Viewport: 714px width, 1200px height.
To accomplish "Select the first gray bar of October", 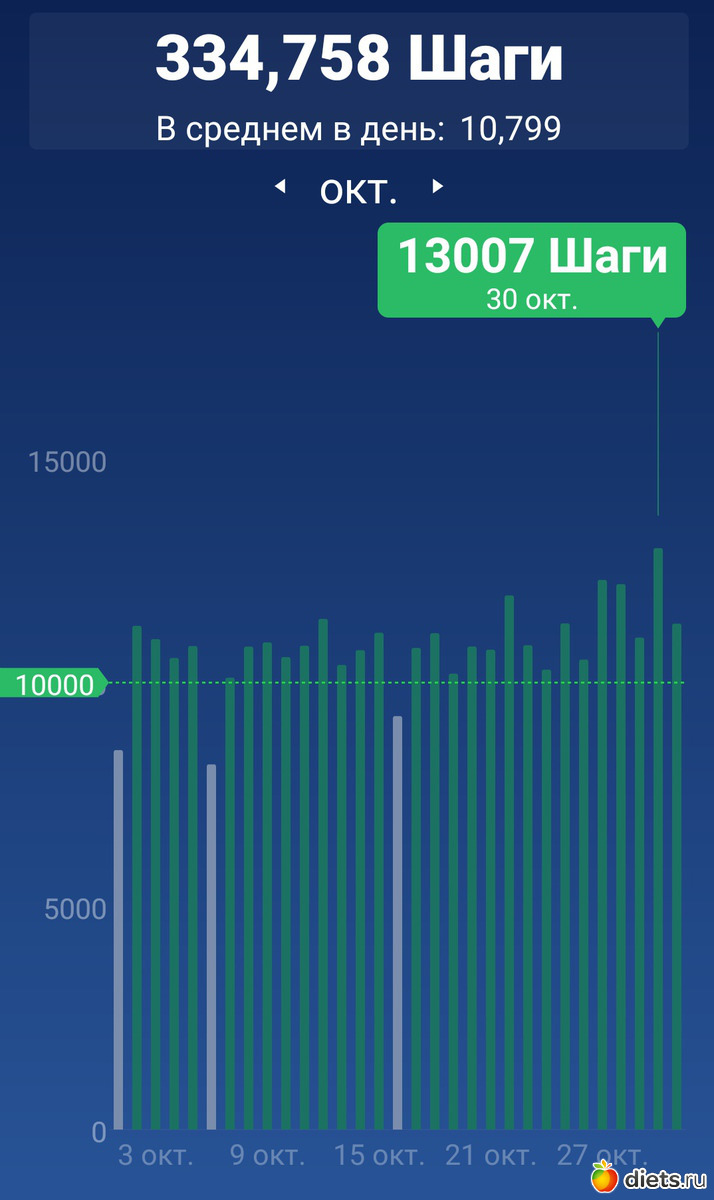I will coord(118,940).
